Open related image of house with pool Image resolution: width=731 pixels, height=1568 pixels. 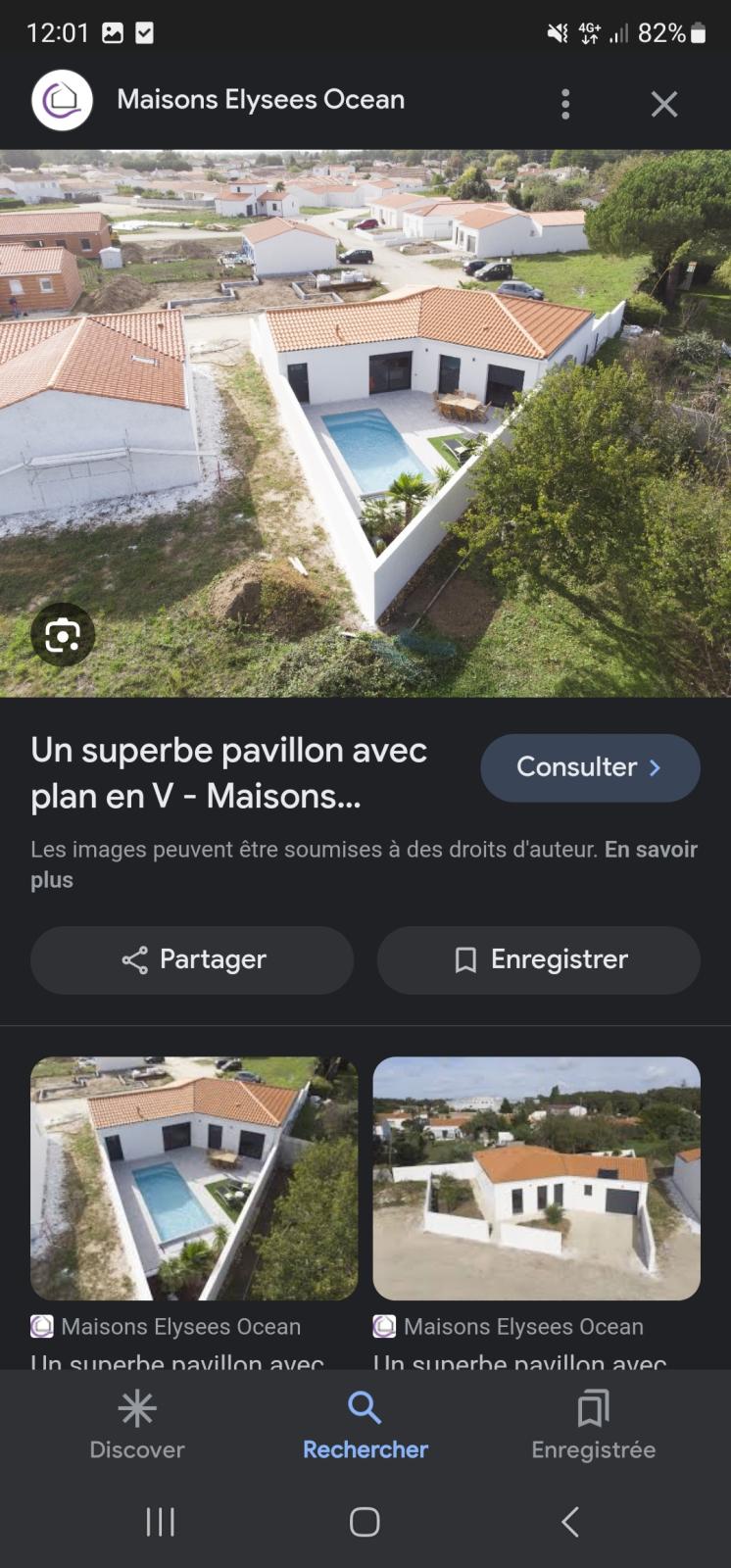tap(194, 1178)
